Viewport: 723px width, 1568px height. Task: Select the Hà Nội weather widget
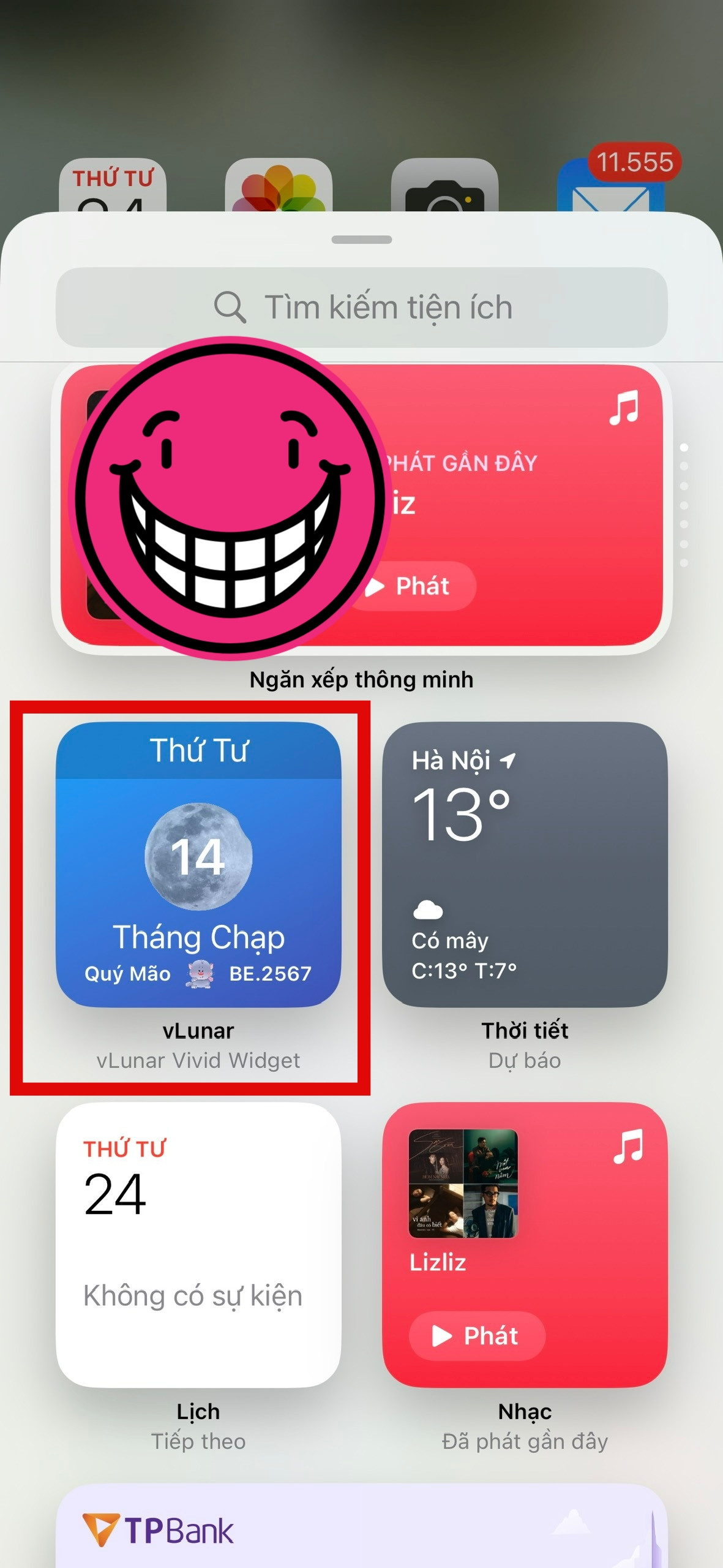coord(525,864)
